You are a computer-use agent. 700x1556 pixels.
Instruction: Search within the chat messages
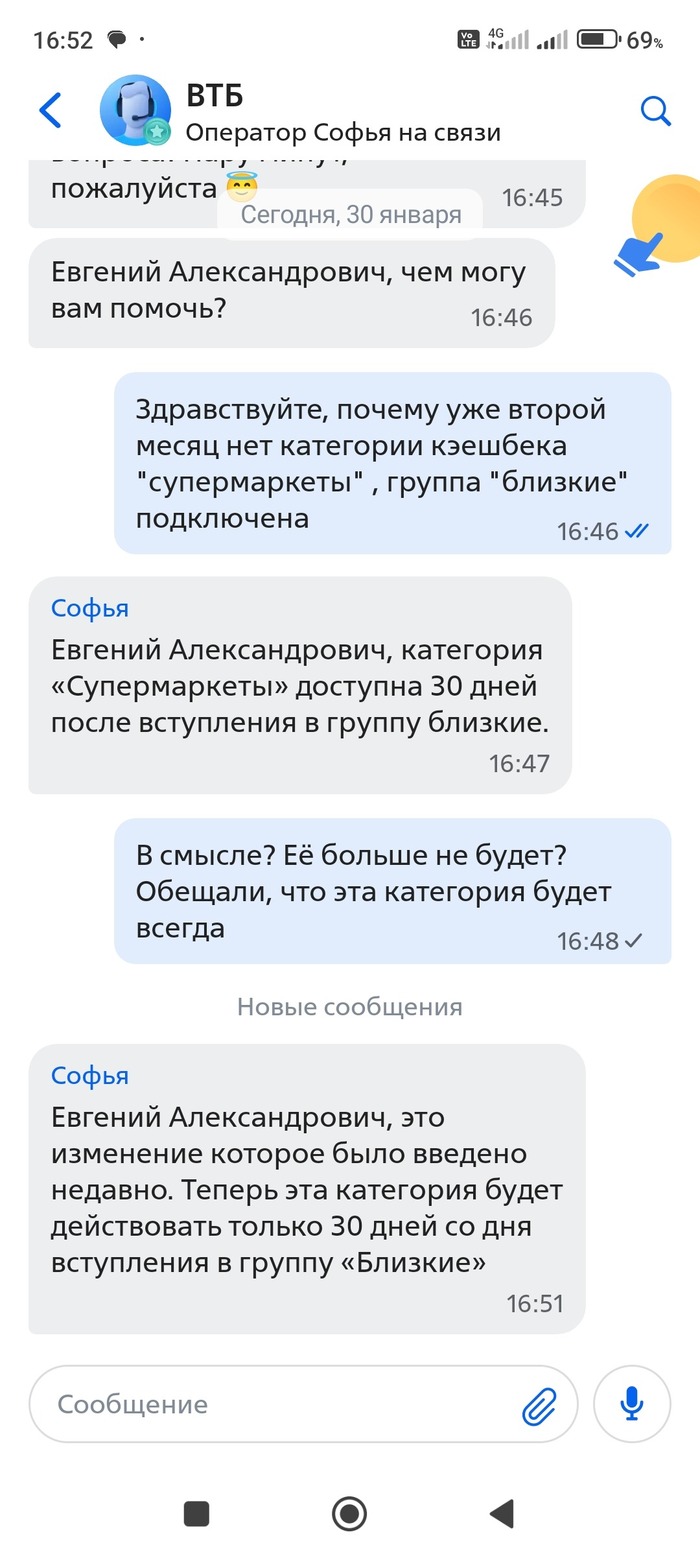655,110
